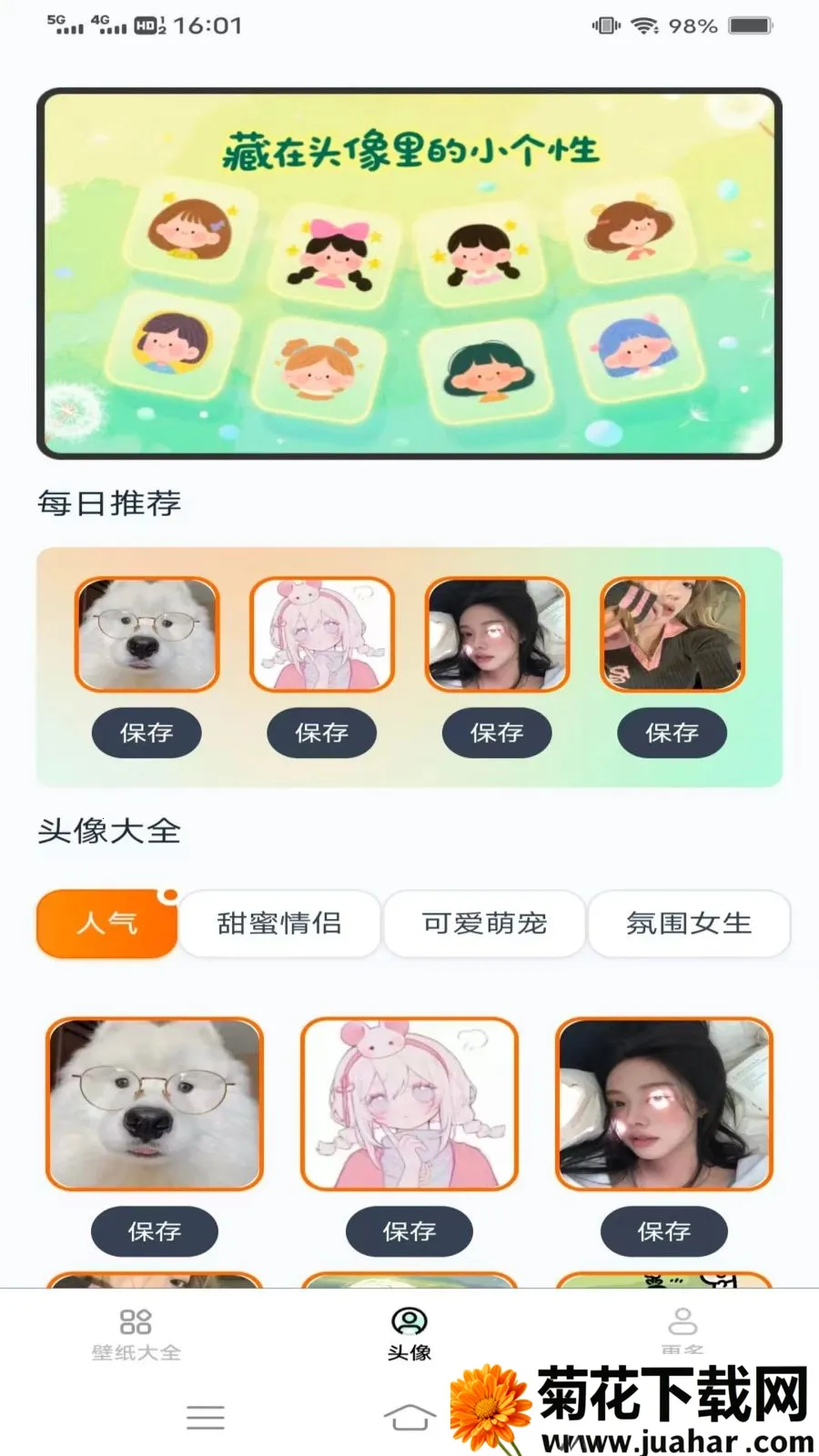
Task: Save the large pink anime avatar in 头像大全
Action: [409, 1231]
